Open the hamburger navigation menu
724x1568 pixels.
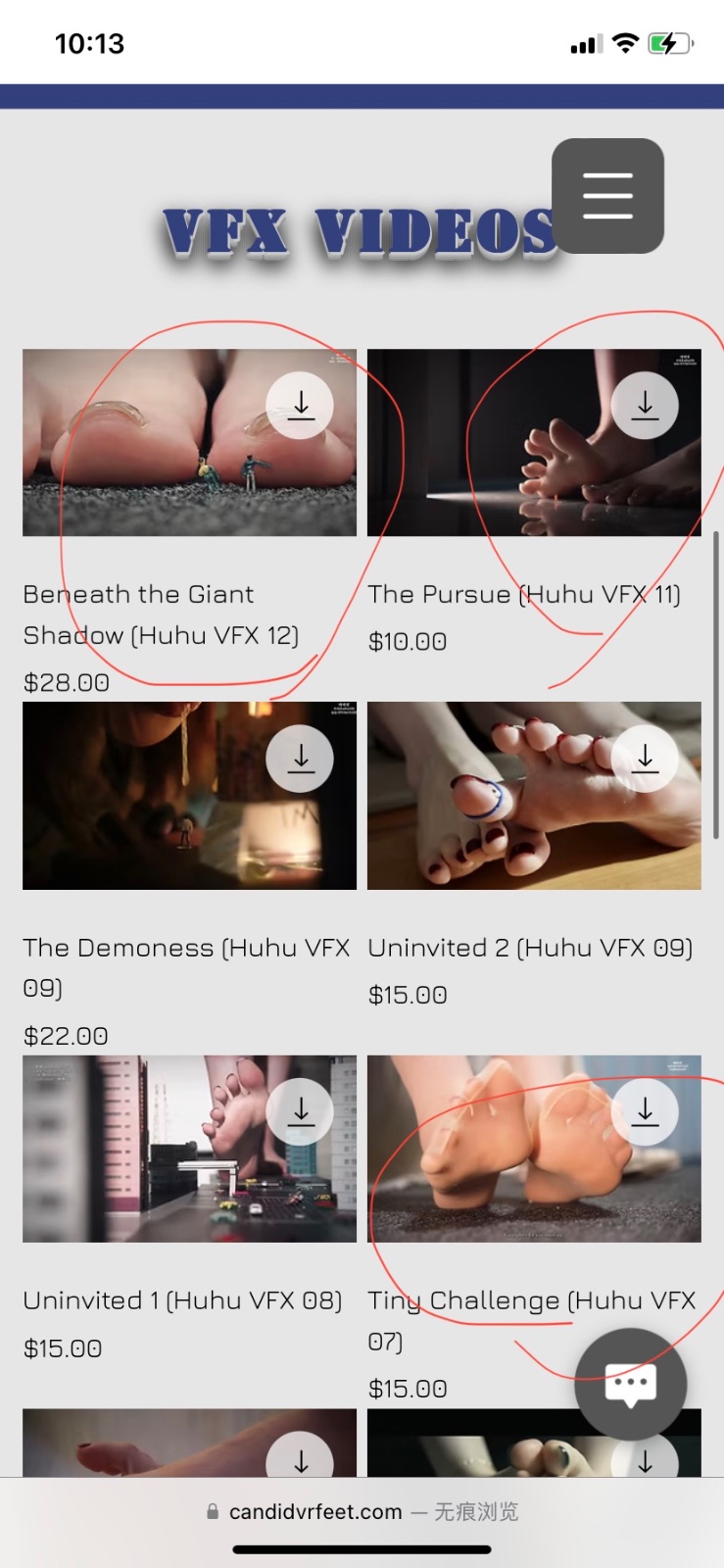point(607,195)
